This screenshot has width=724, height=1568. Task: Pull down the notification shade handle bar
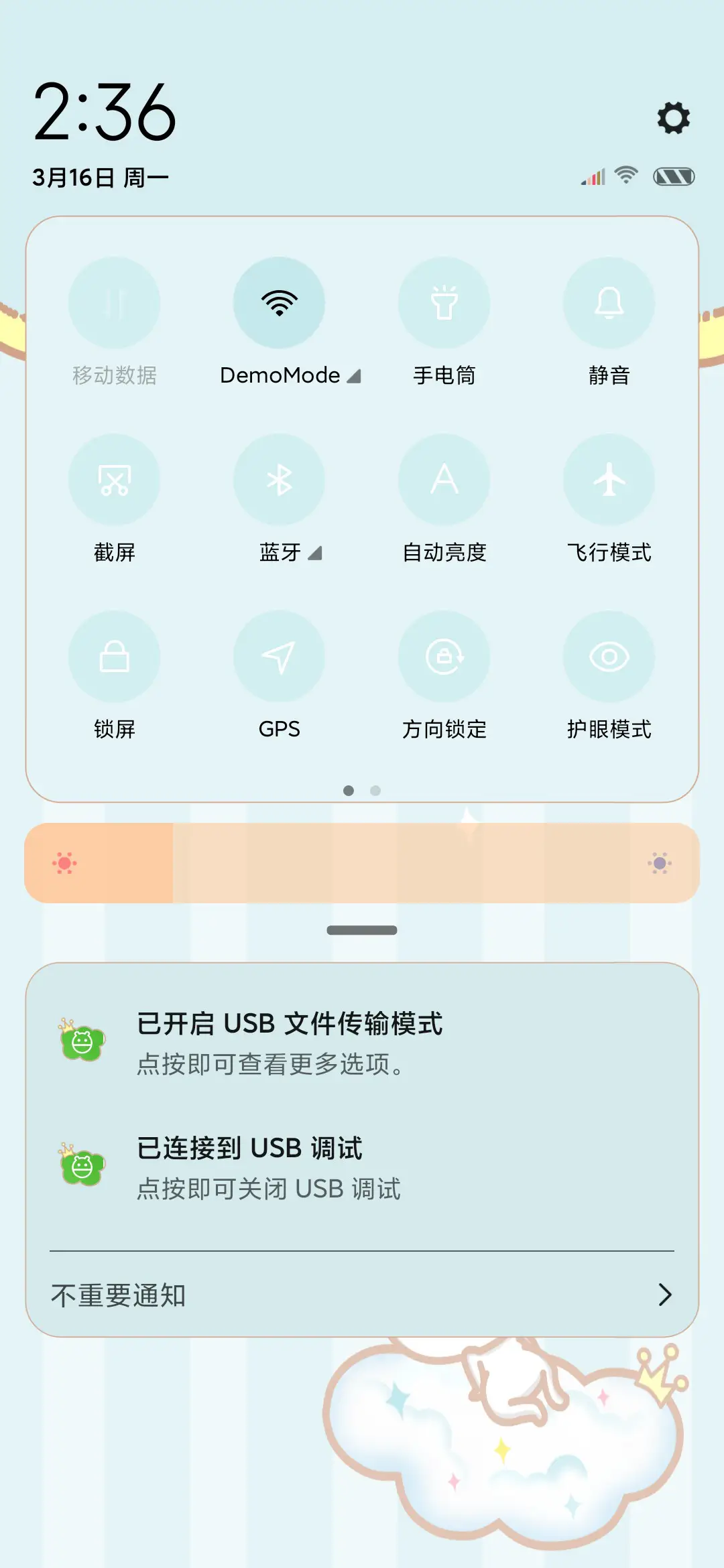coord(362,929)
